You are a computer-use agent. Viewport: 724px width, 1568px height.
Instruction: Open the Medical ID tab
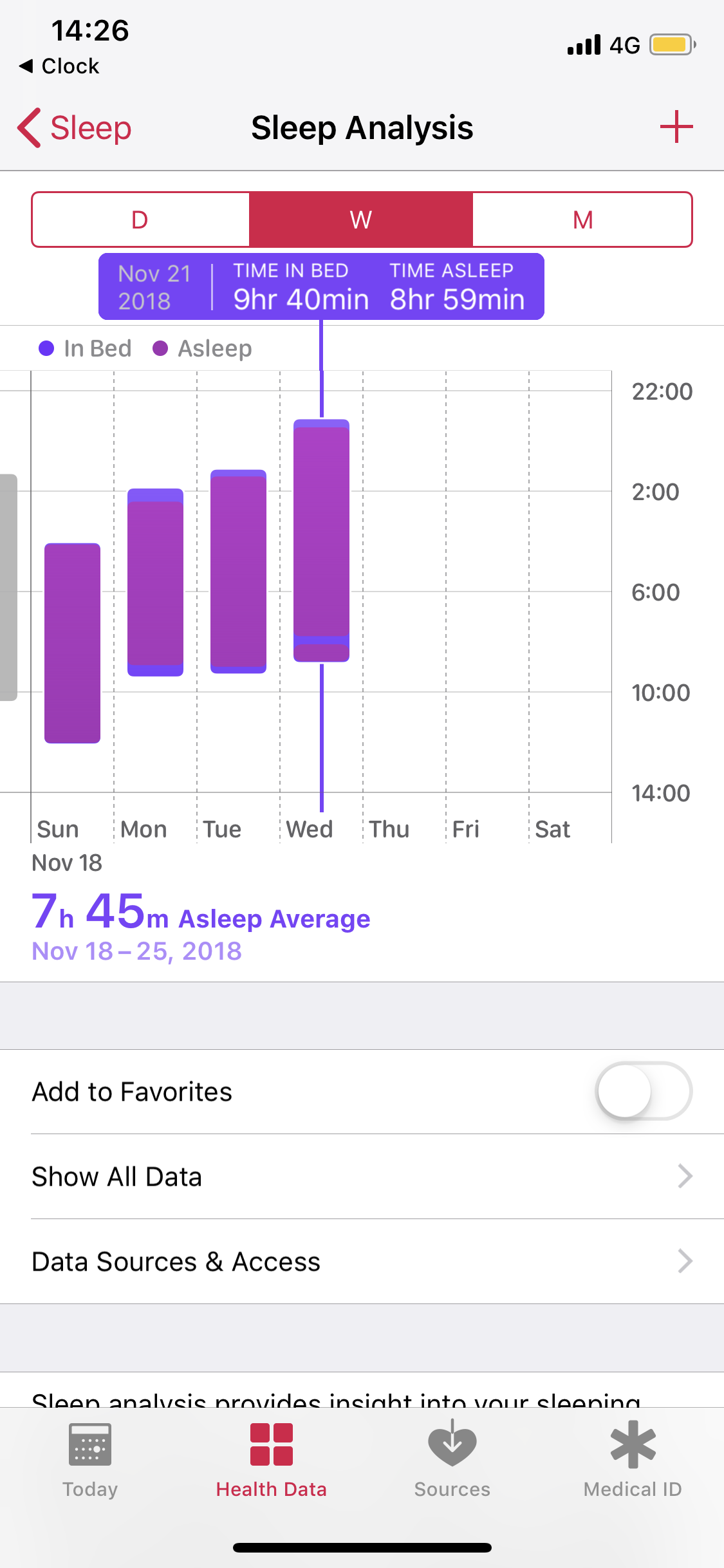pyautogui.click(x=633, y=1460)
